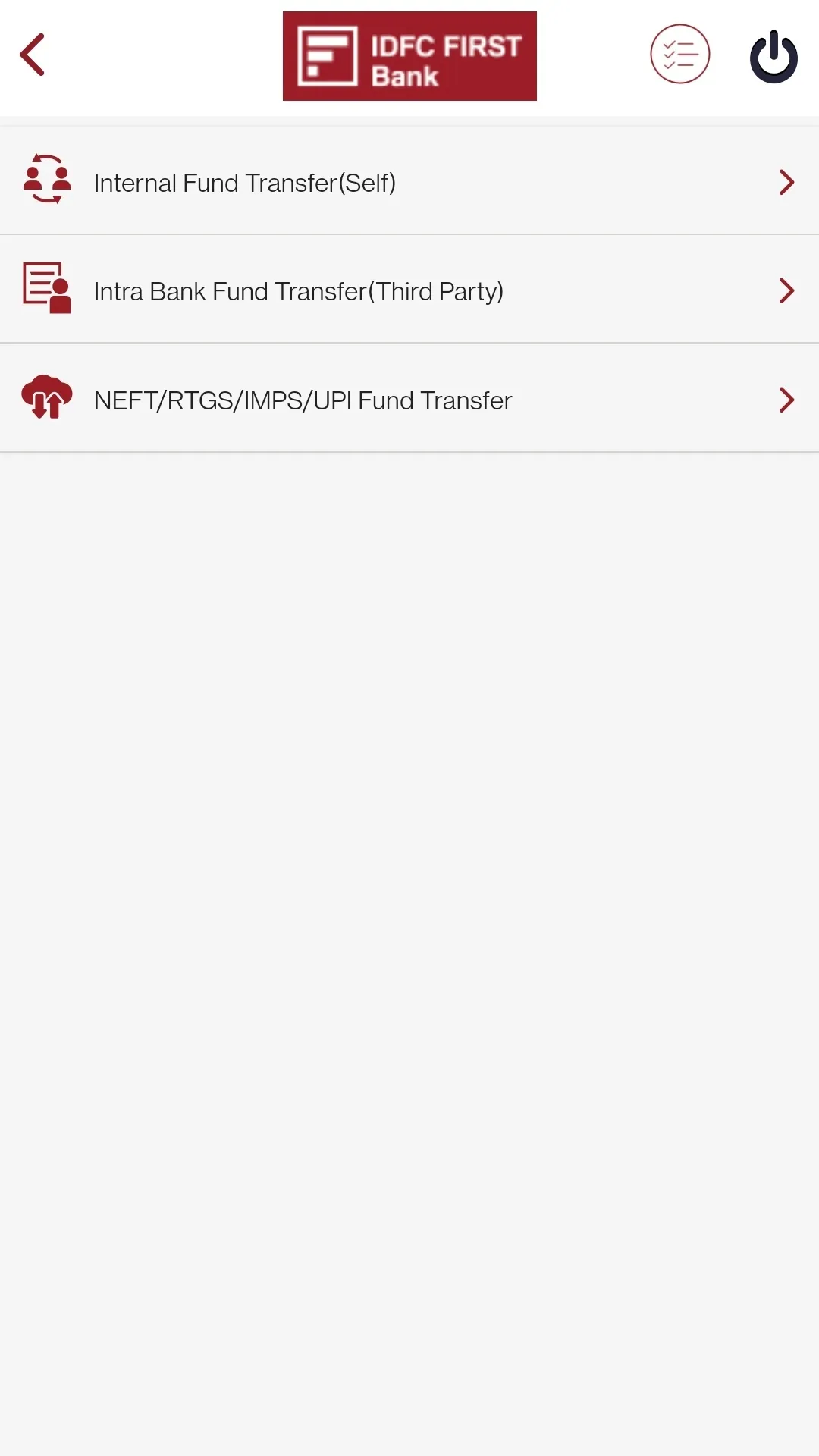Expand Intra Bank Fund Transfer(Third Party) chevron

(786, 290)
